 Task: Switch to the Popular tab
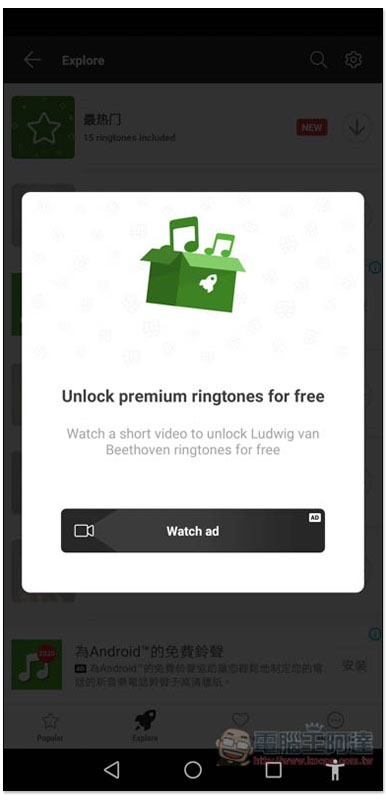(49, 728)
